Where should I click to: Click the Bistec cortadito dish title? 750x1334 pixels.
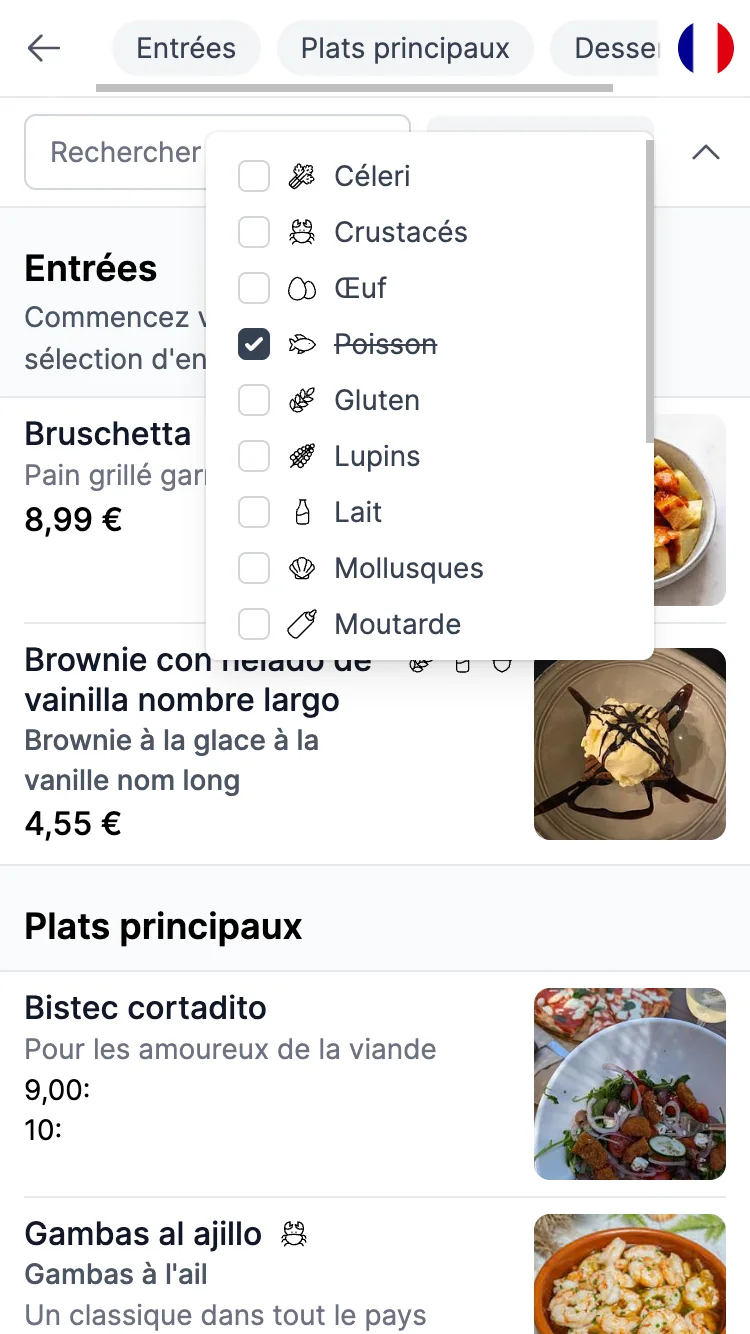[145, 1008]
